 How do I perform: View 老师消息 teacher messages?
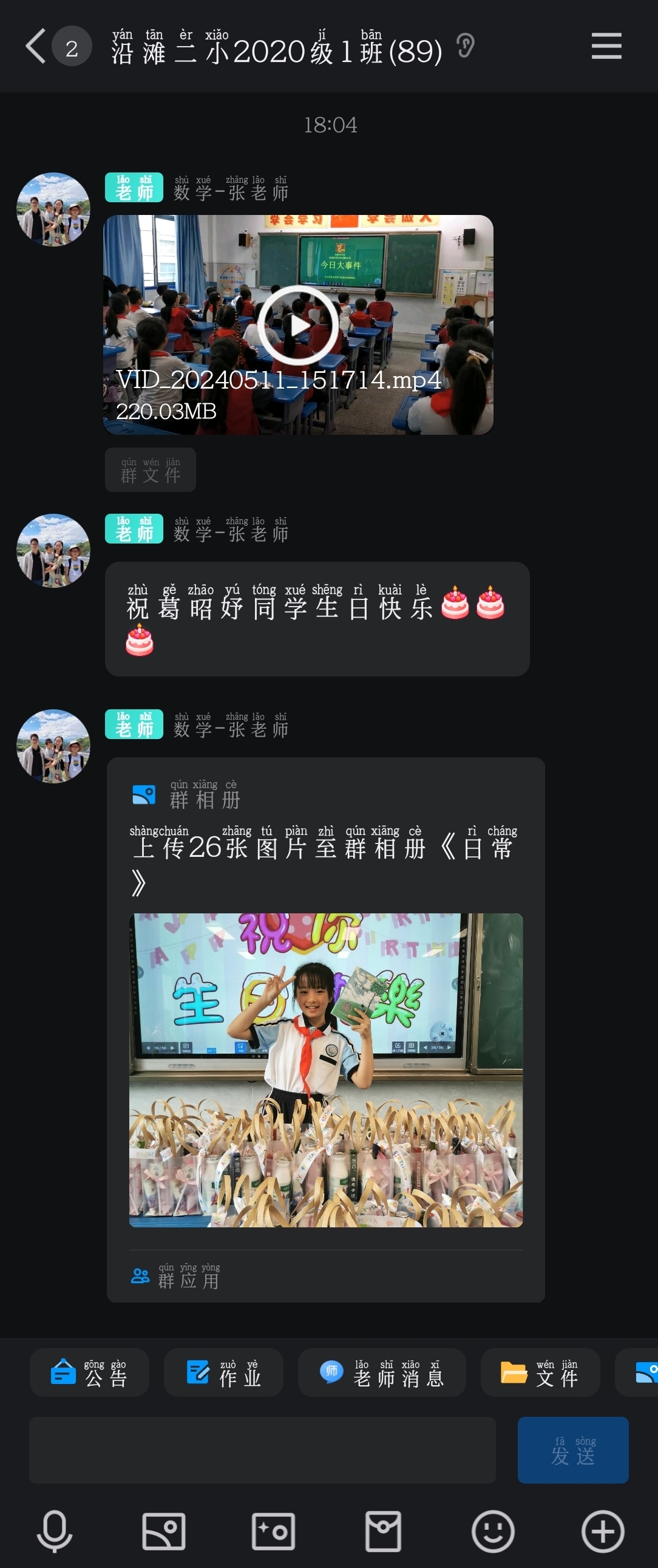[x=382, y=1372]
